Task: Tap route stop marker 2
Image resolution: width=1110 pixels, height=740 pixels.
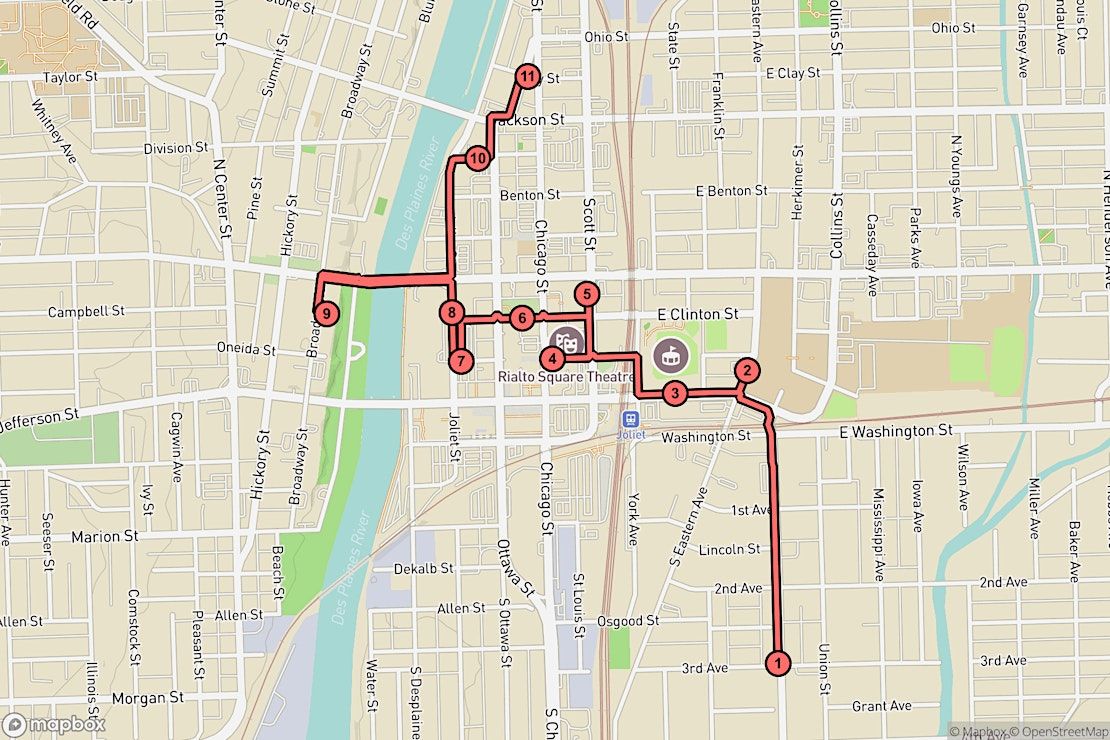Action: [x=746, y=370]
